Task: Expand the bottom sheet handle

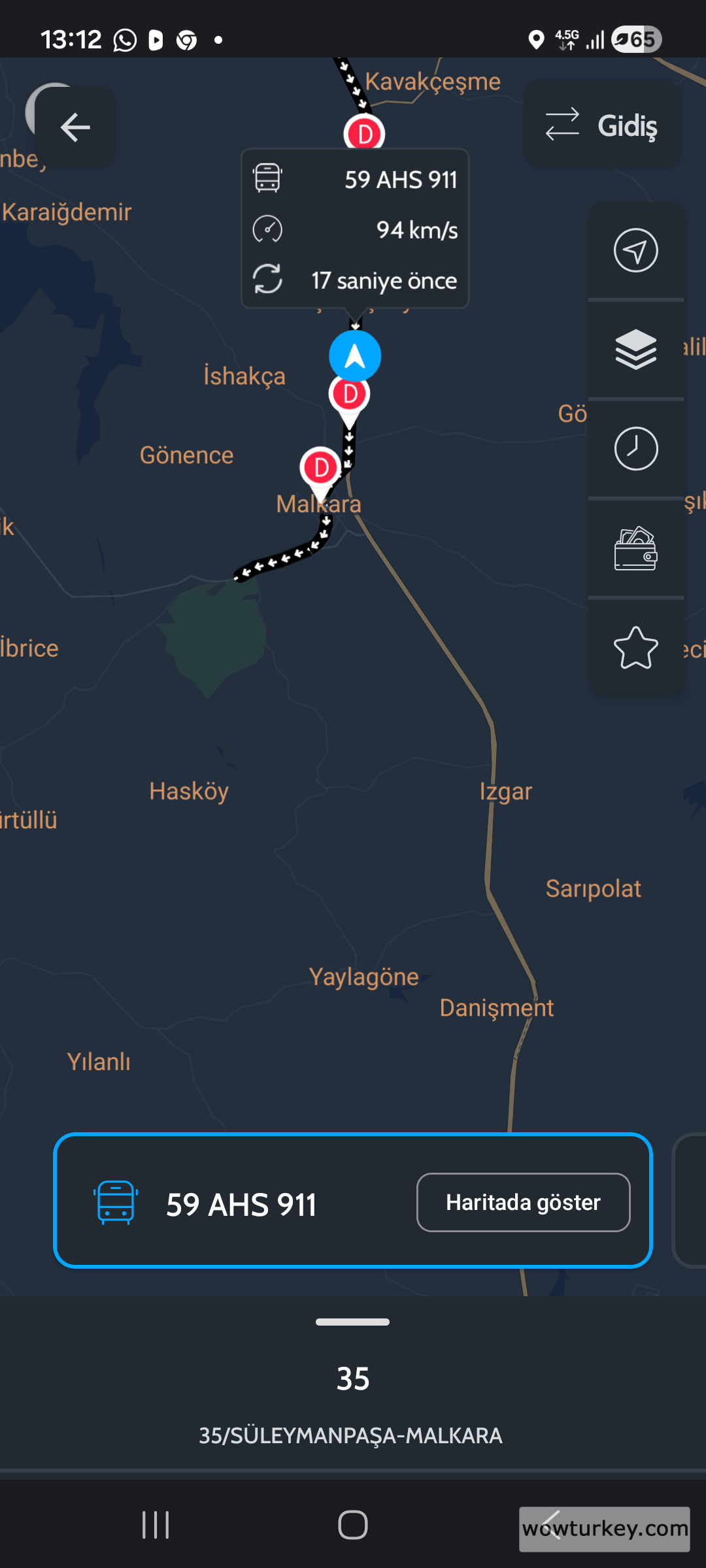Action: (x=353, y=1322)
